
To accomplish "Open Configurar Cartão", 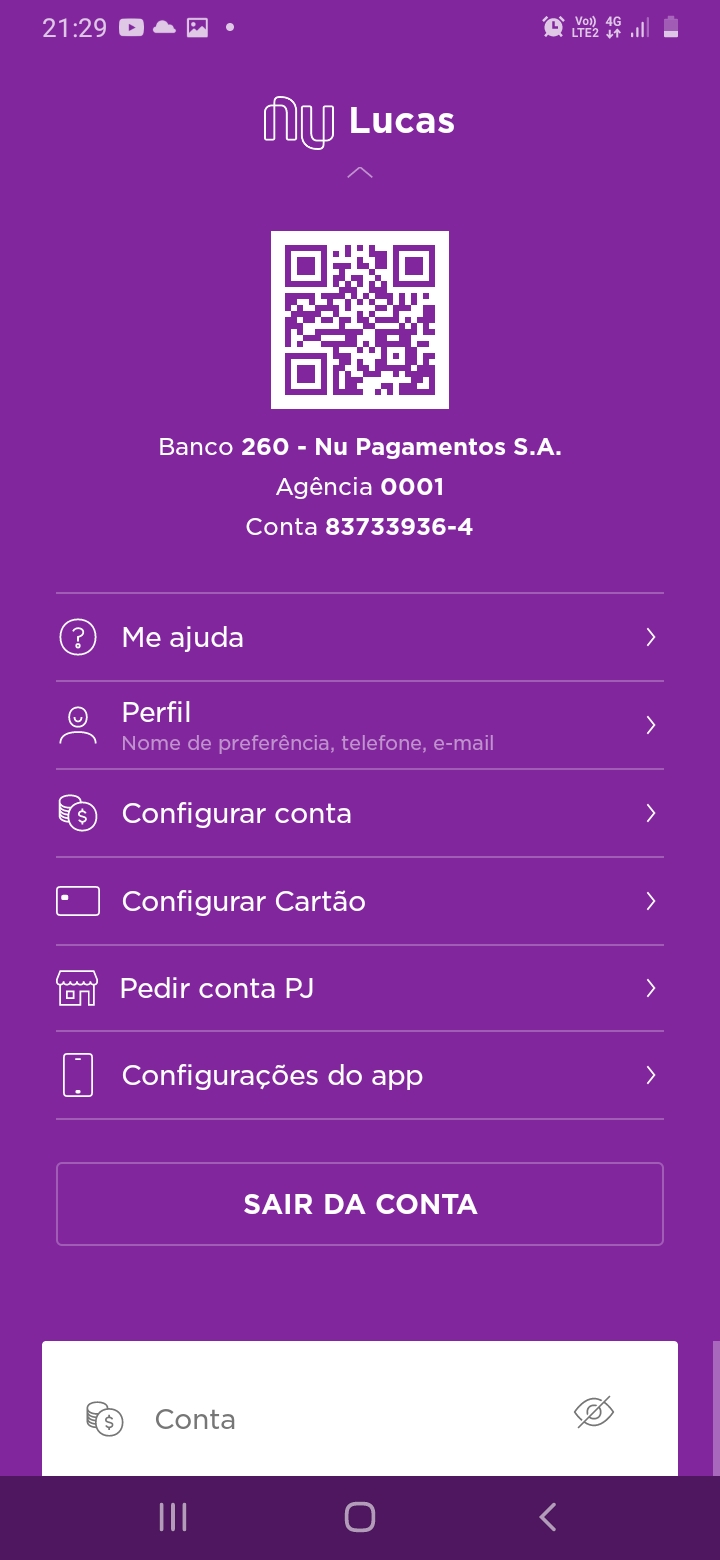I will 359,901.
